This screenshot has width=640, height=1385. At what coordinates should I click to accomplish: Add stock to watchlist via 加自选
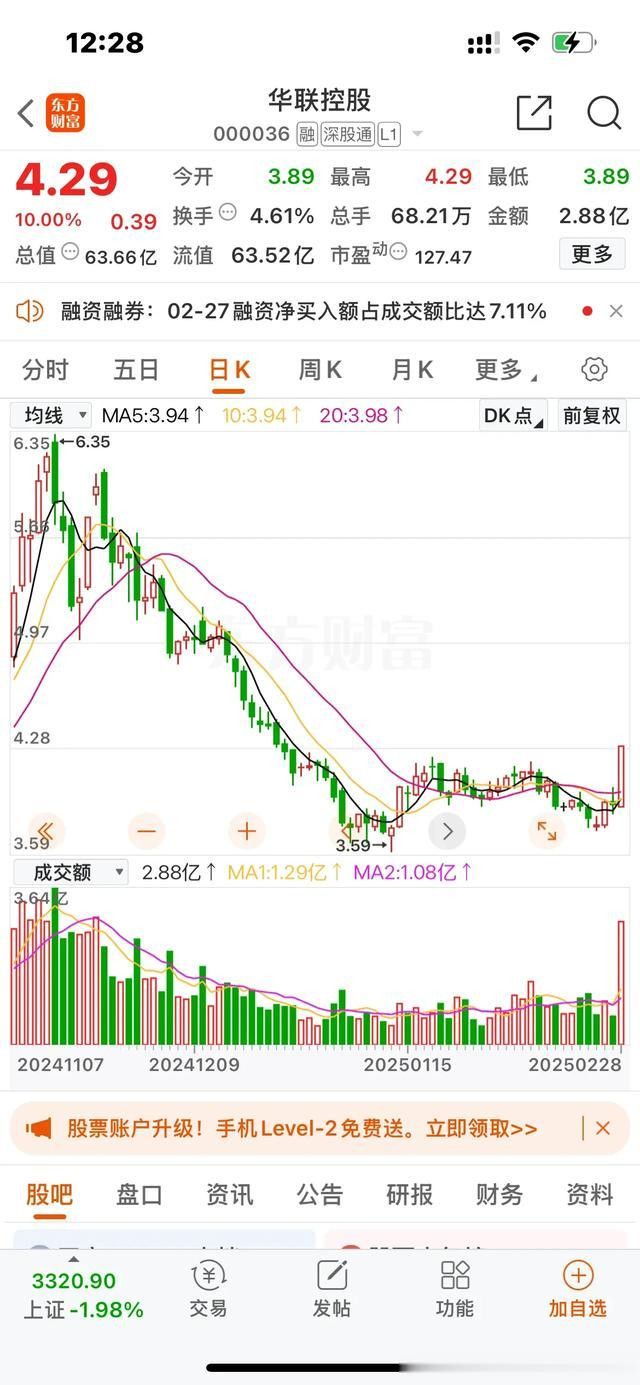point(577,1290)
